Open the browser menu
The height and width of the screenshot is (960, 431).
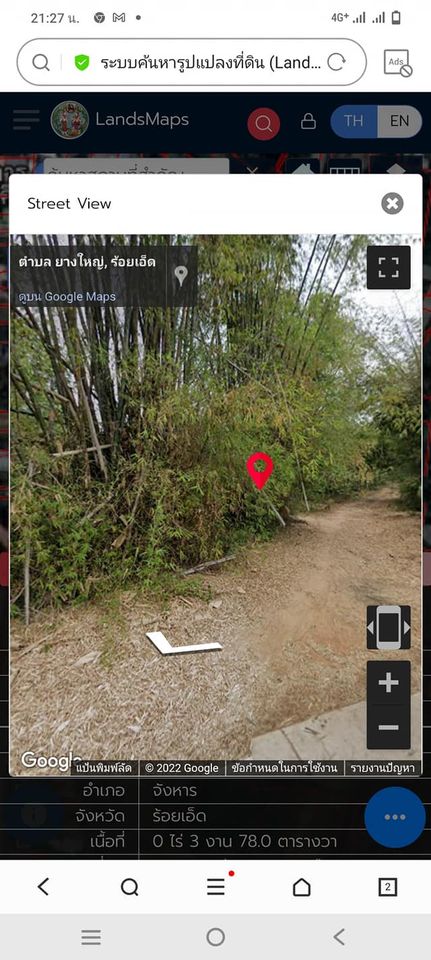(216, 886)
